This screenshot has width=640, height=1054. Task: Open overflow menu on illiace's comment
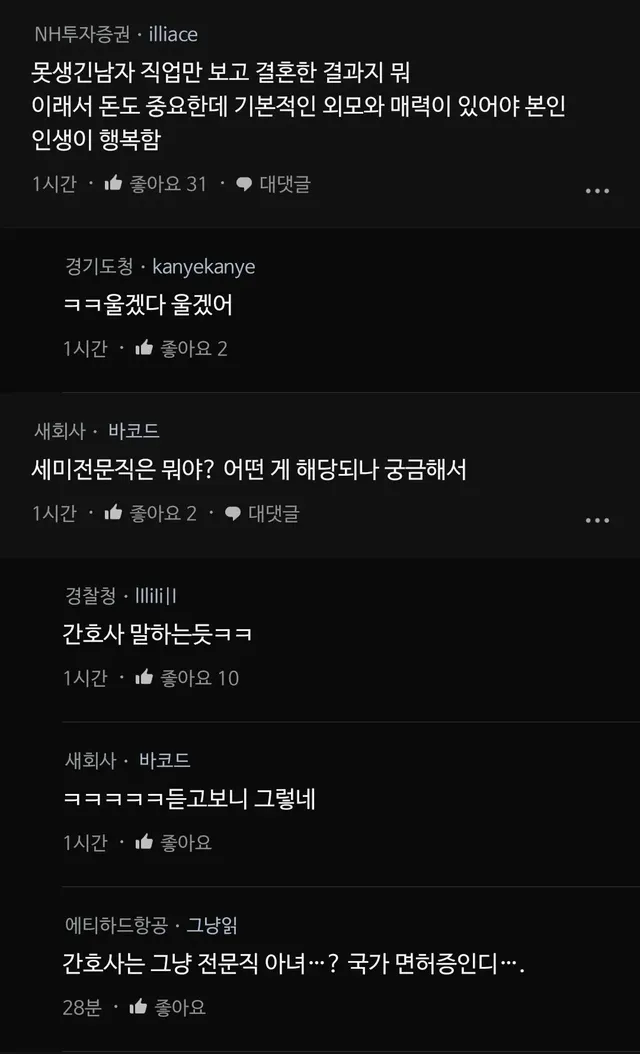(597, 191)
